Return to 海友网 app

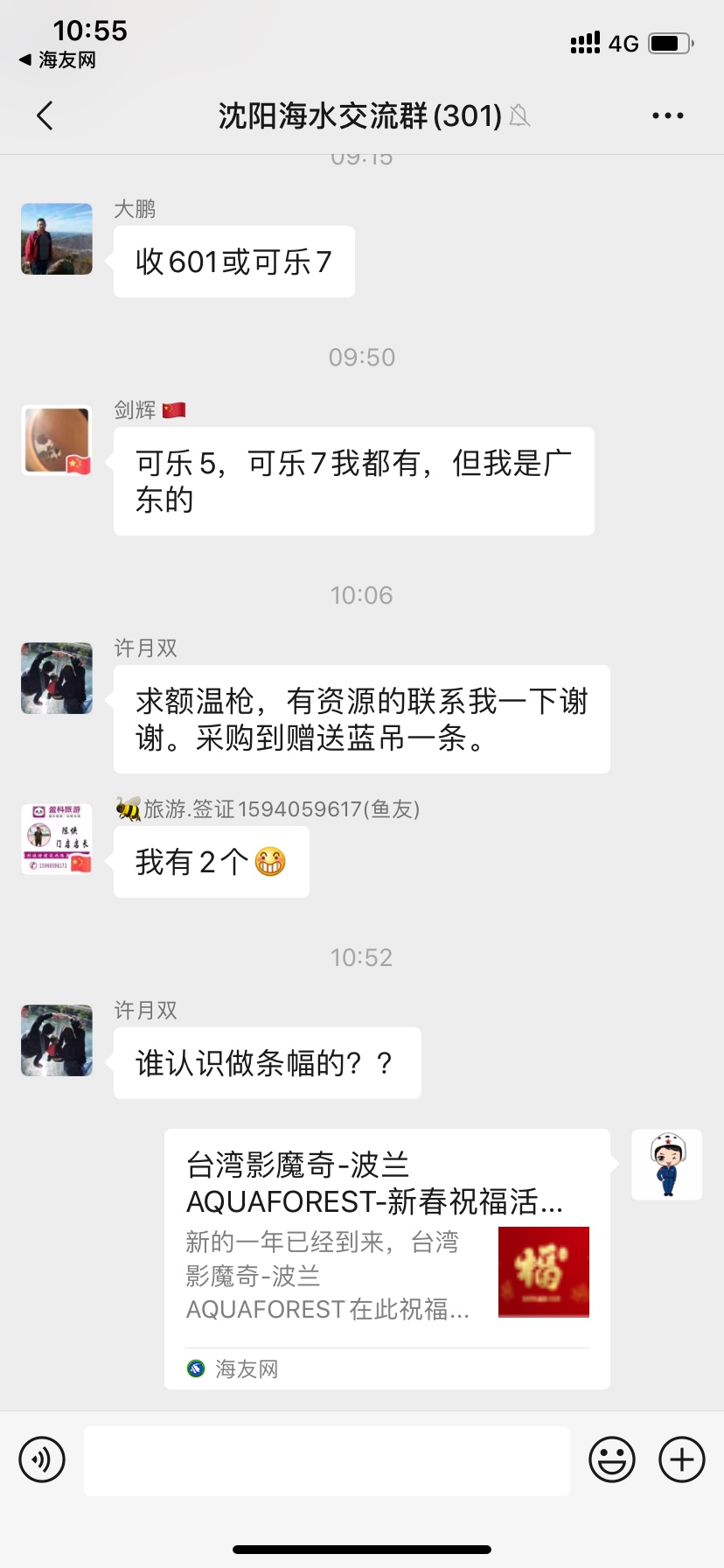click(x=58, y=59)
